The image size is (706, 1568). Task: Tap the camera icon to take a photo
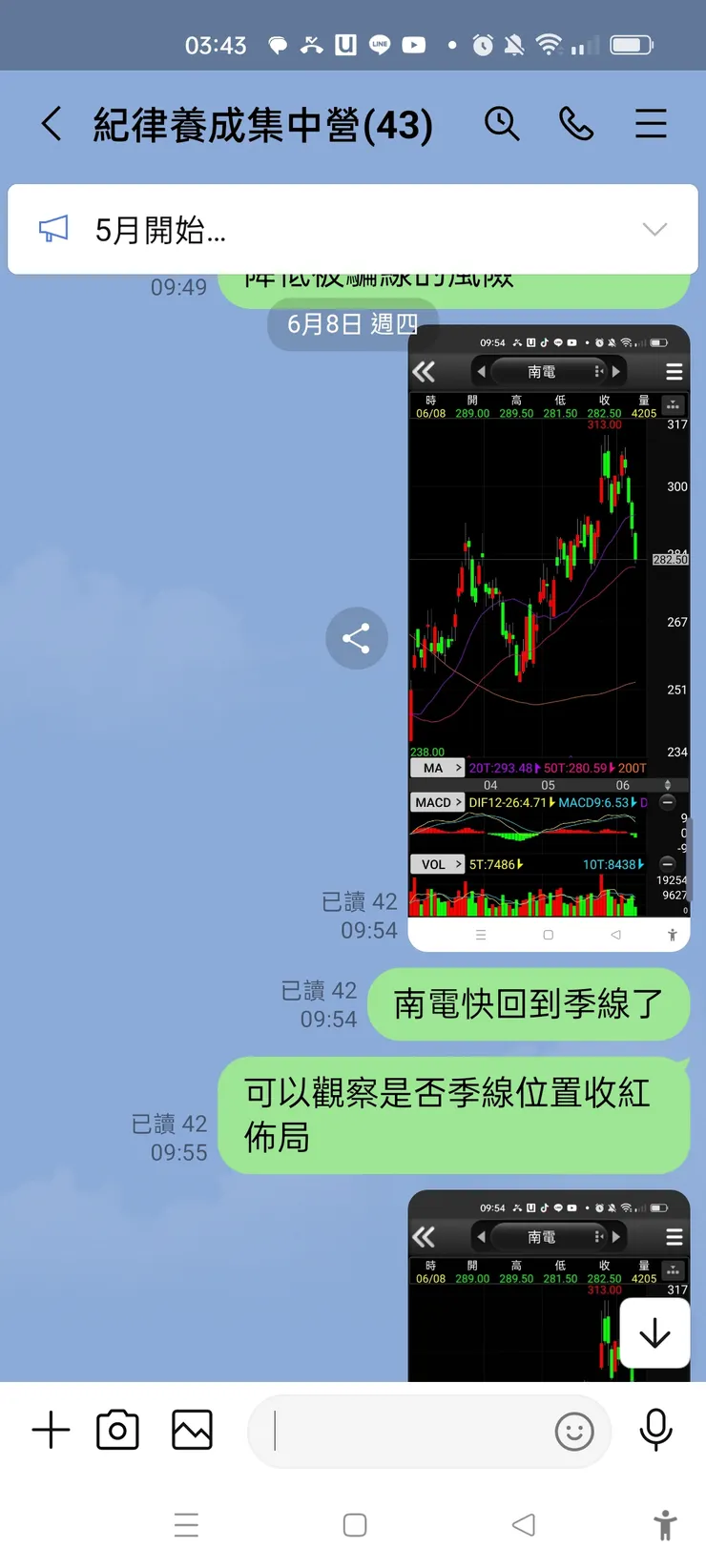[x=117, y=1429]
